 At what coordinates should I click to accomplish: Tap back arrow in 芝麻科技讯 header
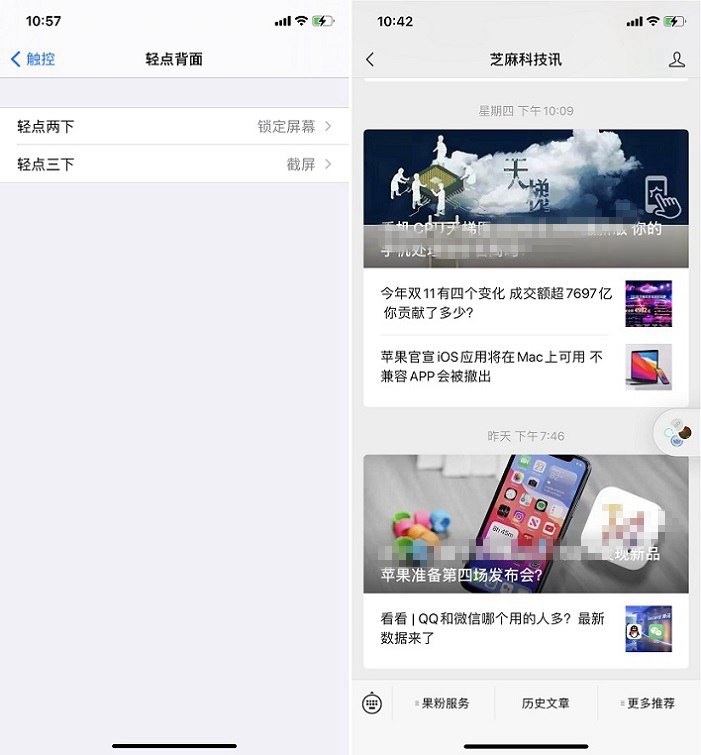tap(370, 59)
